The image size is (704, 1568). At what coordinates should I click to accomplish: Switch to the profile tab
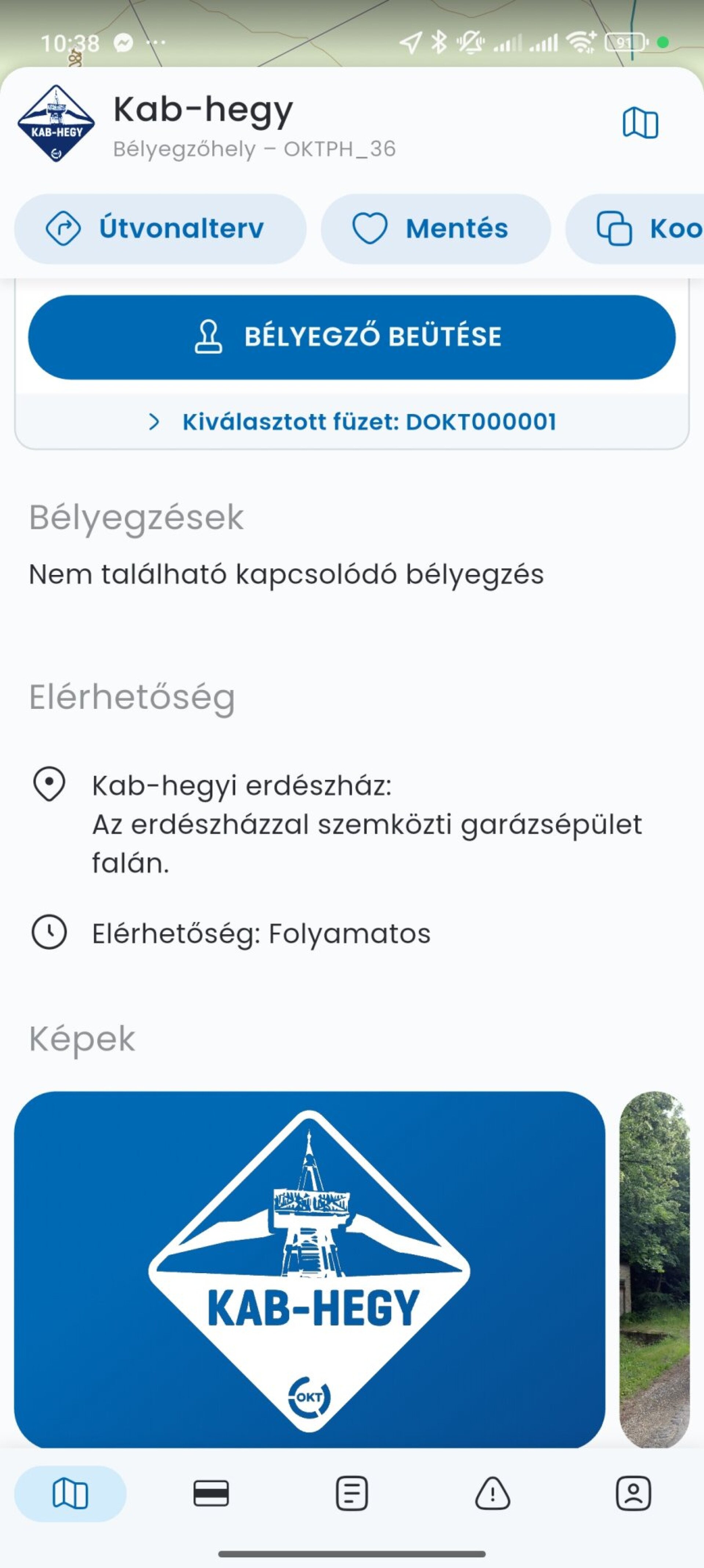pos(633,1494)
